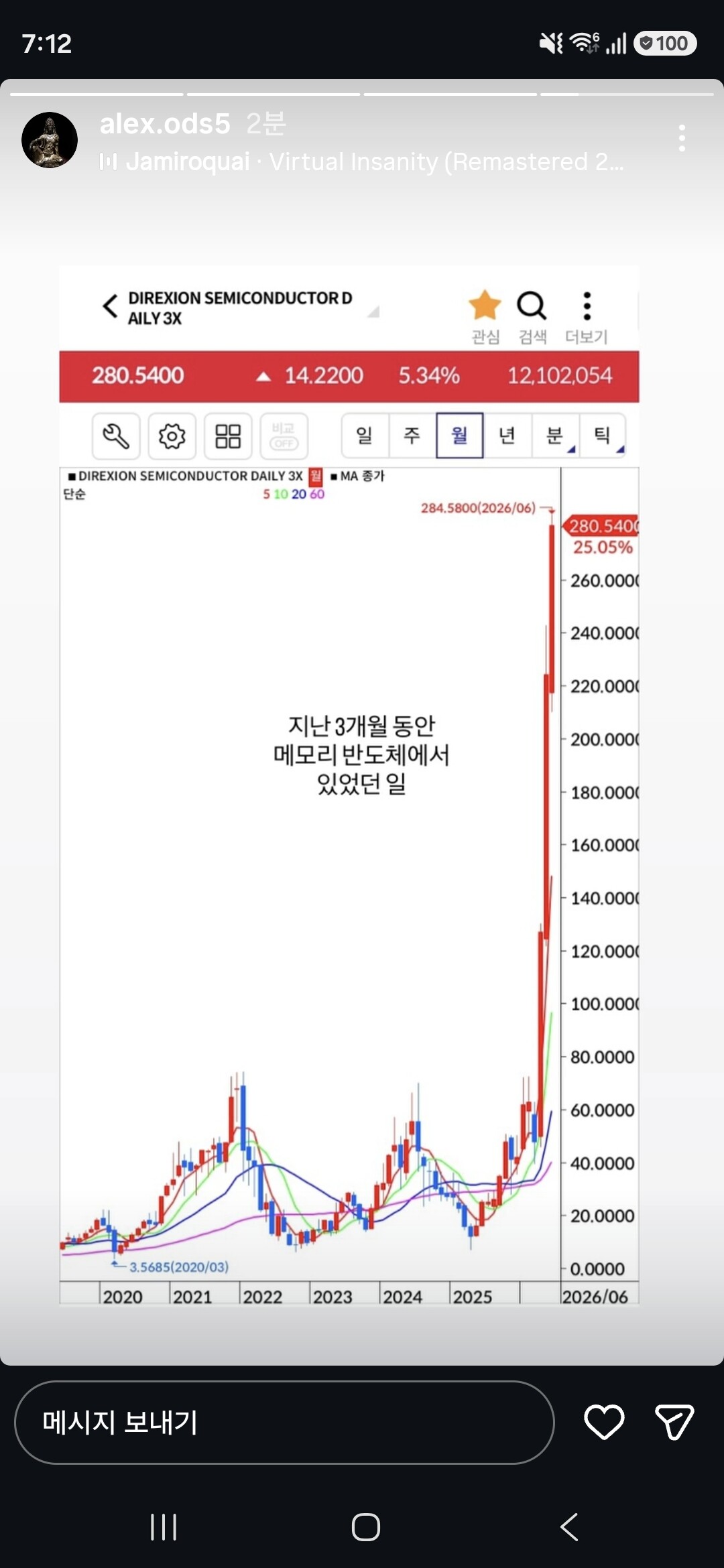Share this story via the send icon
The height and width of the screenshot is (1568, 724).
coord(674,1422)
